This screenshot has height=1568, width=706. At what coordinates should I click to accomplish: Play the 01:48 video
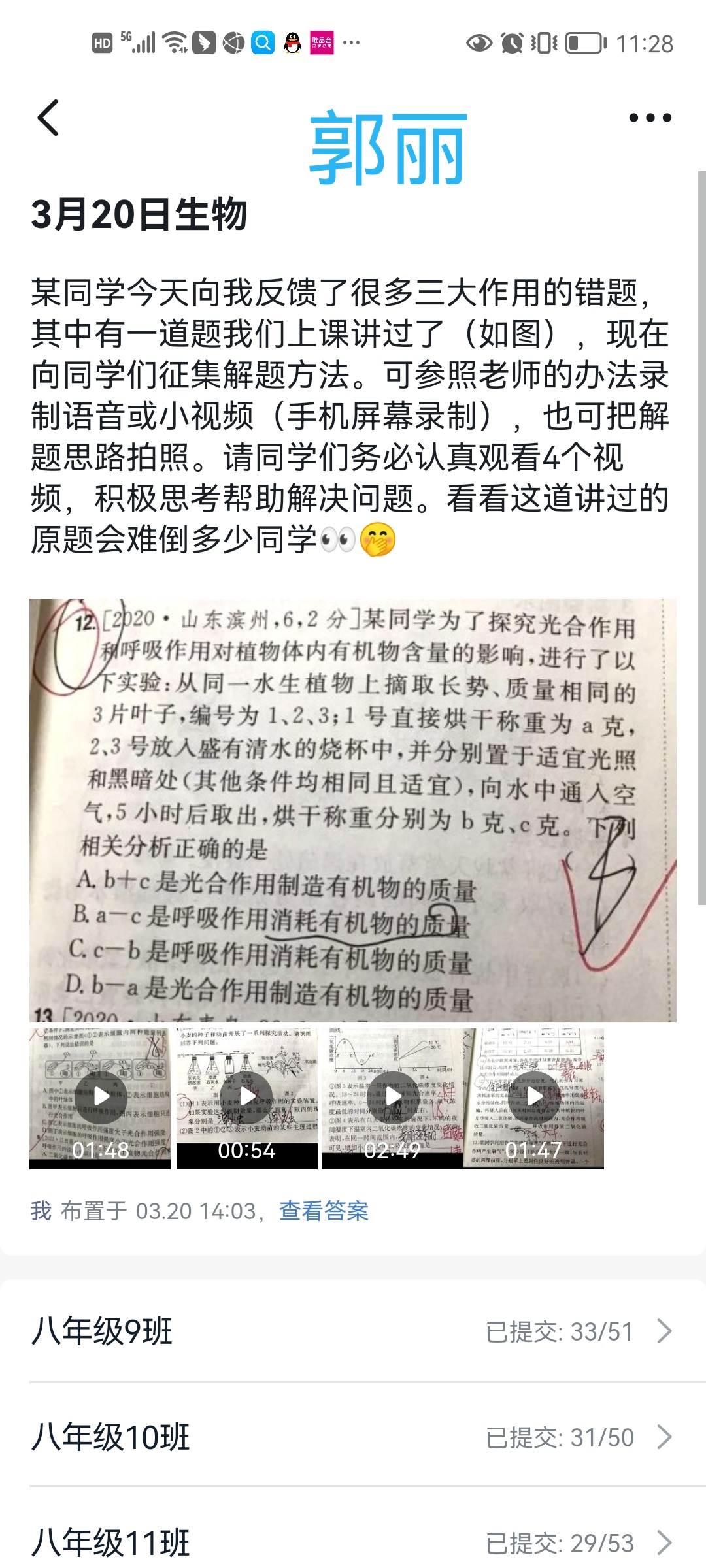(100, 1098)
